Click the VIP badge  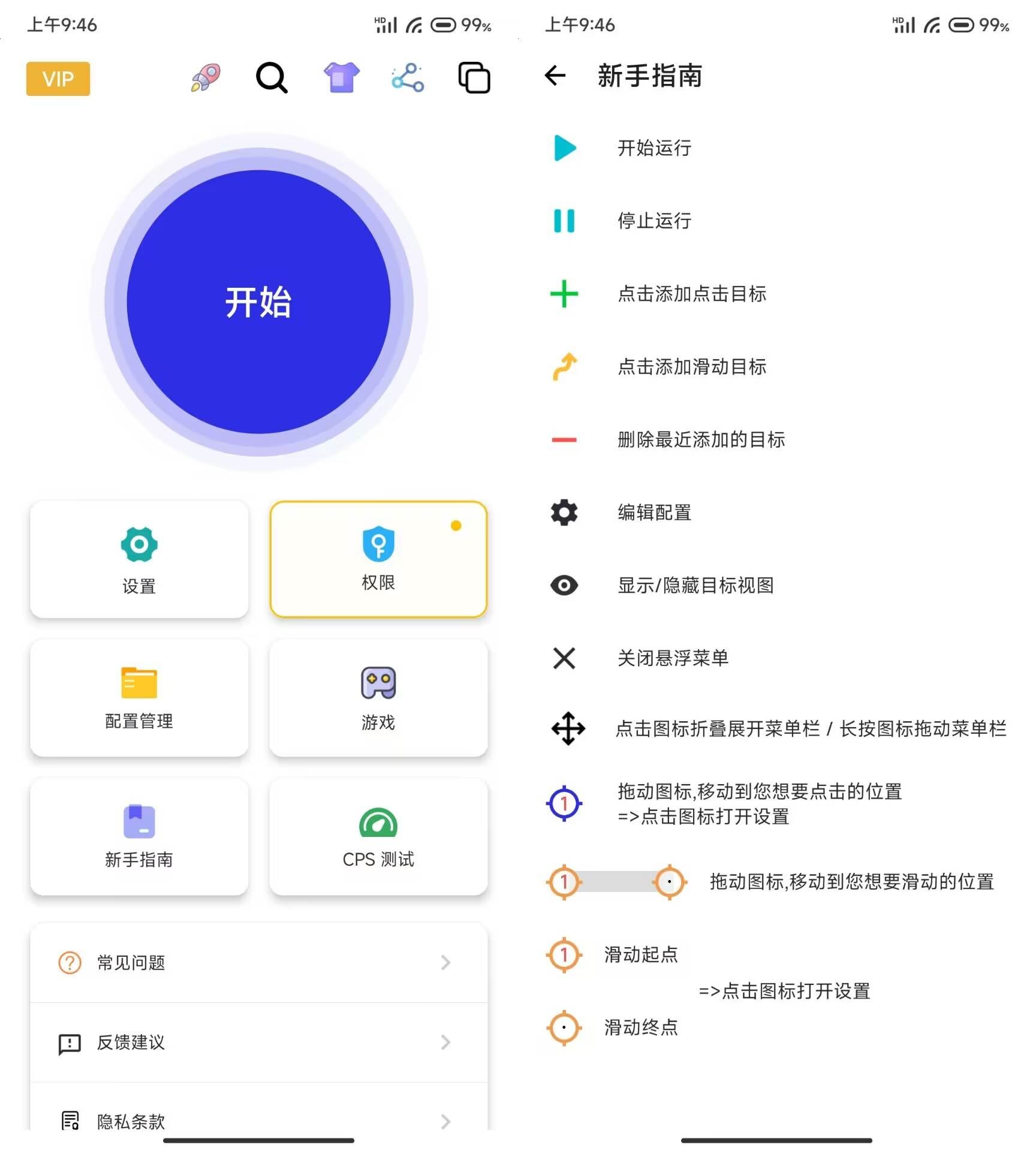(58, 79)
